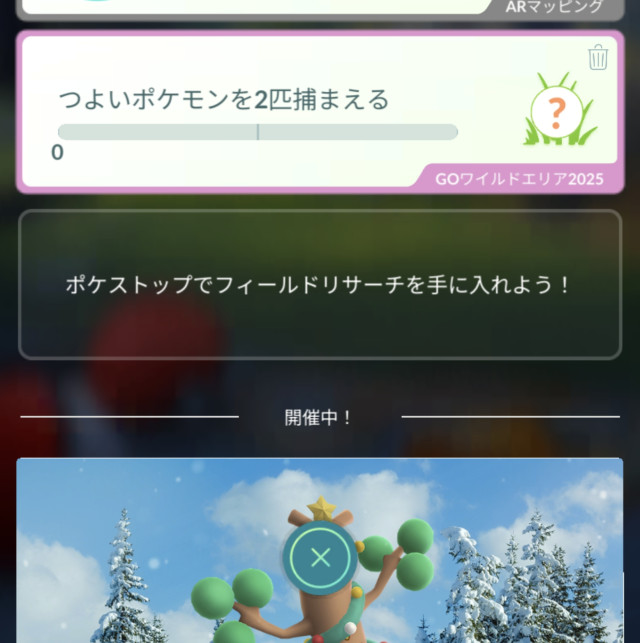Delete the つよいポケモンを2匹捕まえる research task
This screenshot has width=640, height=643.
(598, 58)
